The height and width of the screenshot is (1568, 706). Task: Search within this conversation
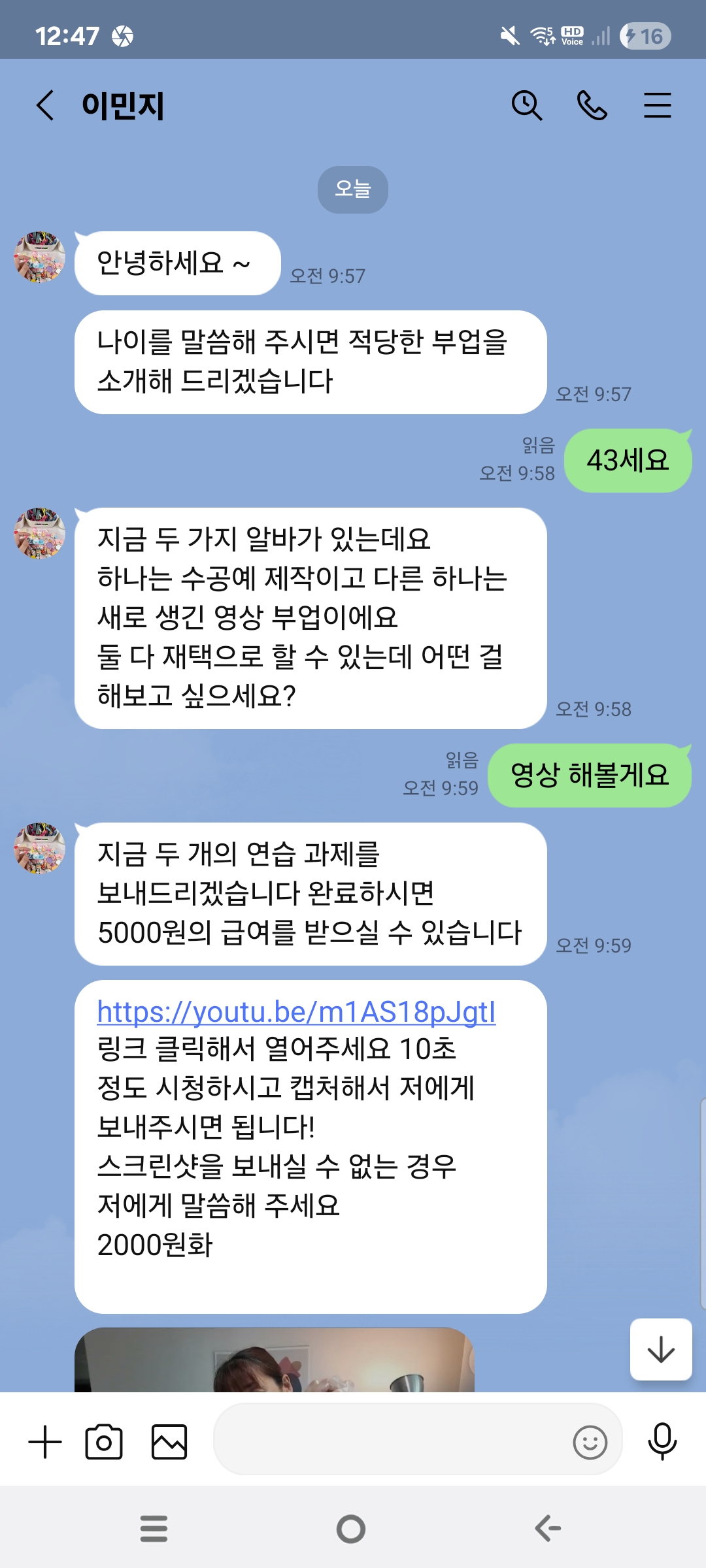pos(526,105)
